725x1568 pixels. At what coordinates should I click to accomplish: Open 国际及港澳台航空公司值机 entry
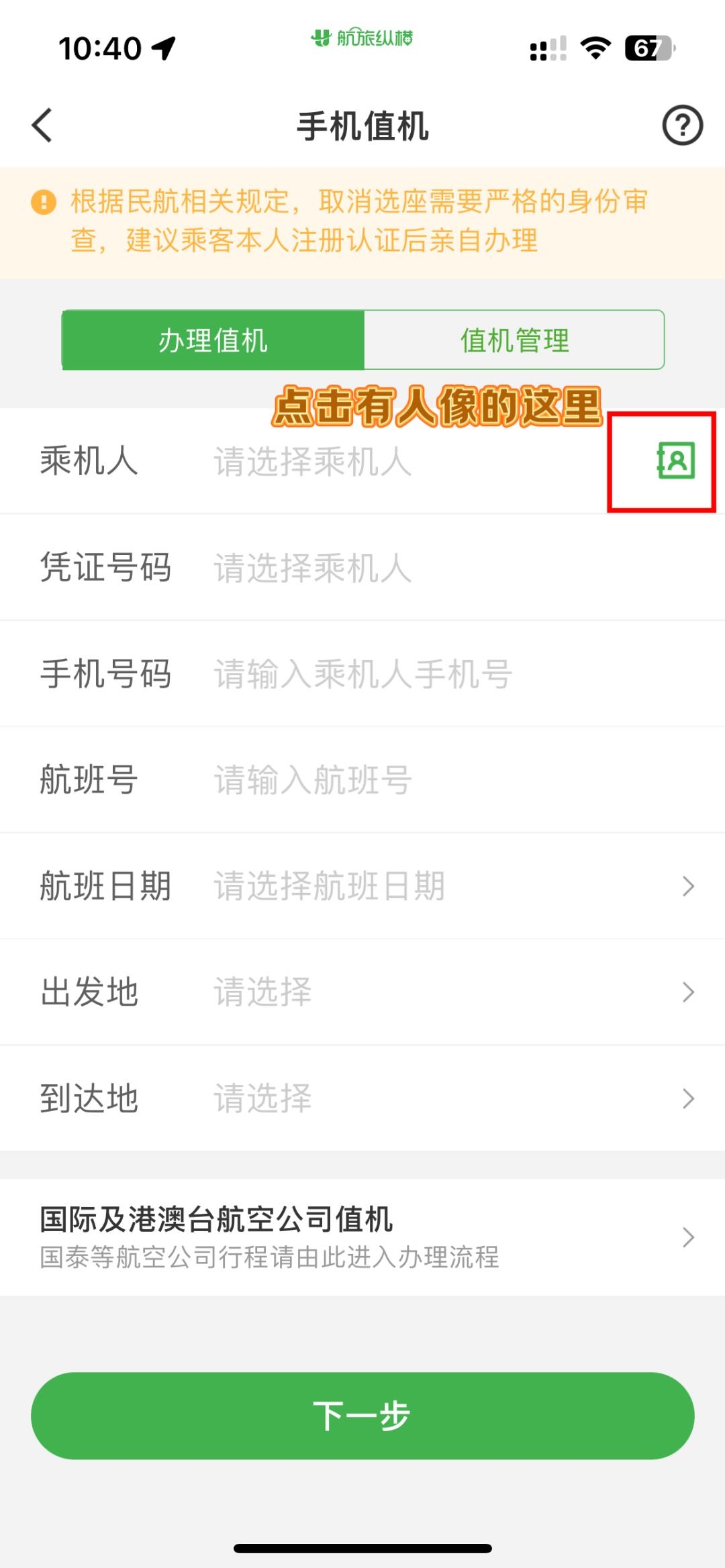point(362,1237)
